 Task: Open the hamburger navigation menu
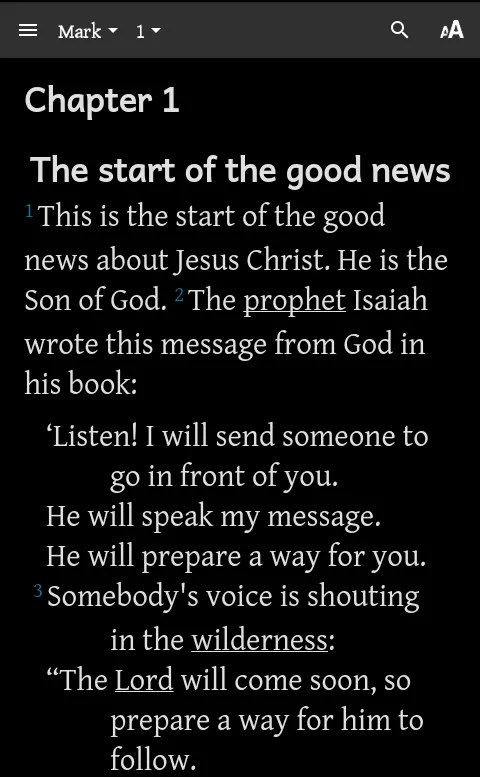tap(28, 31)
